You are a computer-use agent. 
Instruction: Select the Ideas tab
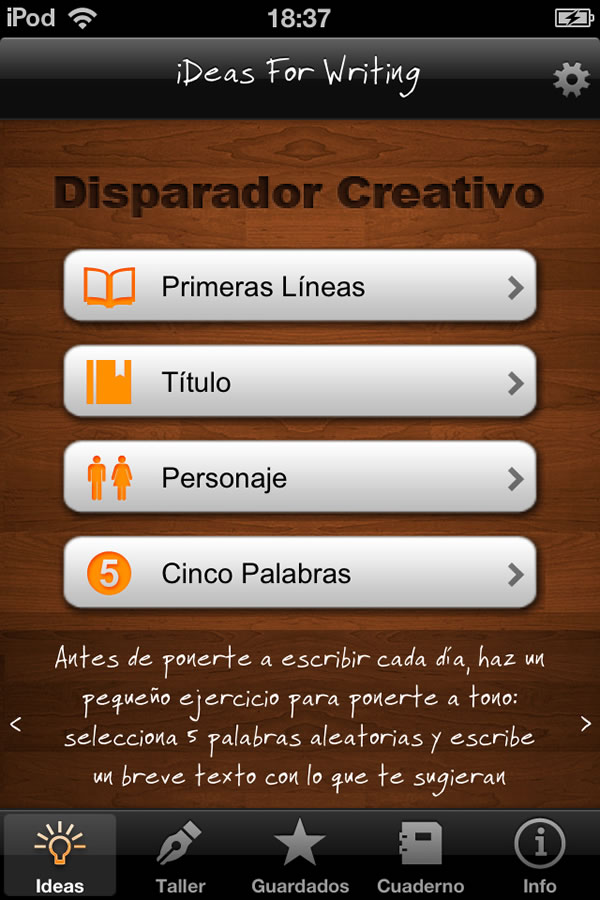coord(60,856)
